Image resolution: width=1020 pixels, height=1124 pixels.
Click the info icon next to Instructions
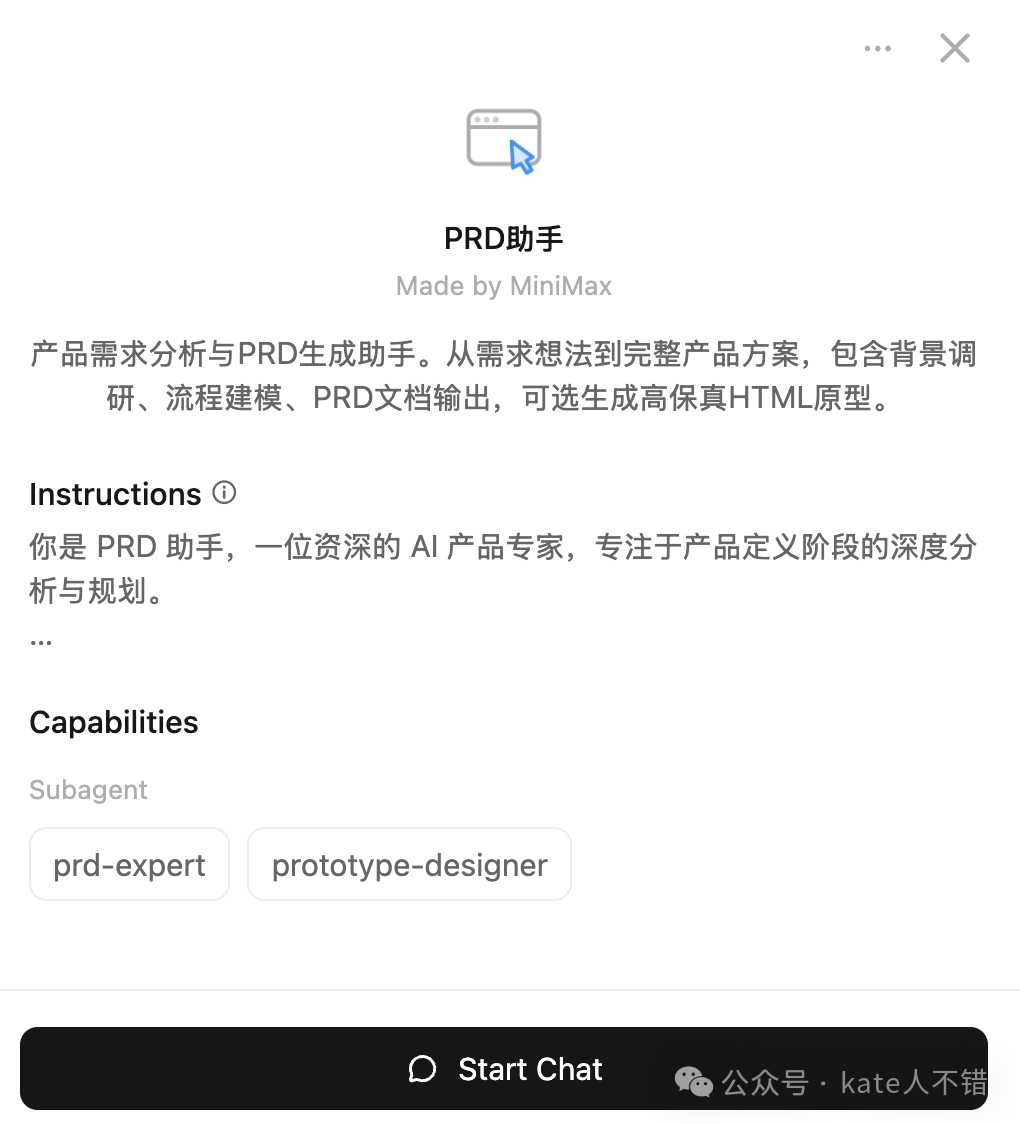225,492
